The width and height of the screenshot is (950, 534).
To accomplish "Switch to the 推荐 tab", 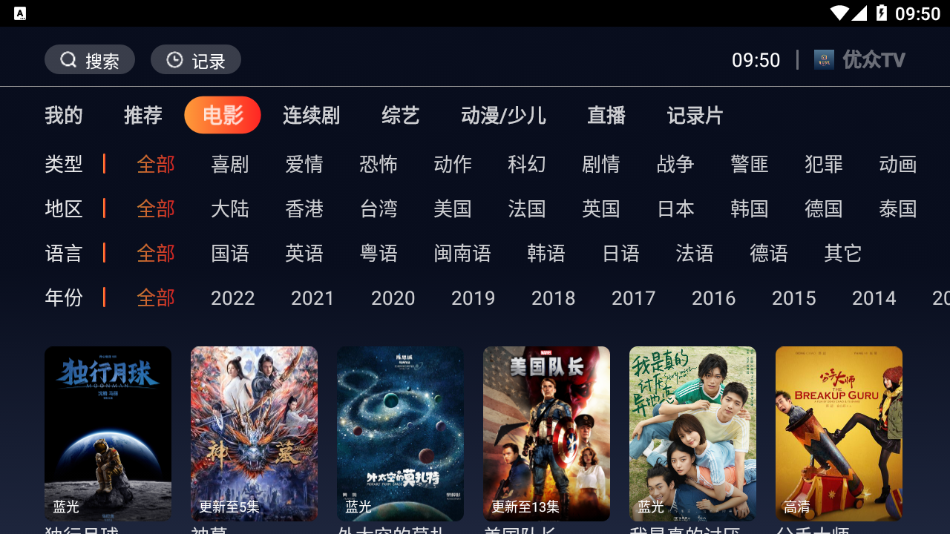I will (x=143, y=115).
